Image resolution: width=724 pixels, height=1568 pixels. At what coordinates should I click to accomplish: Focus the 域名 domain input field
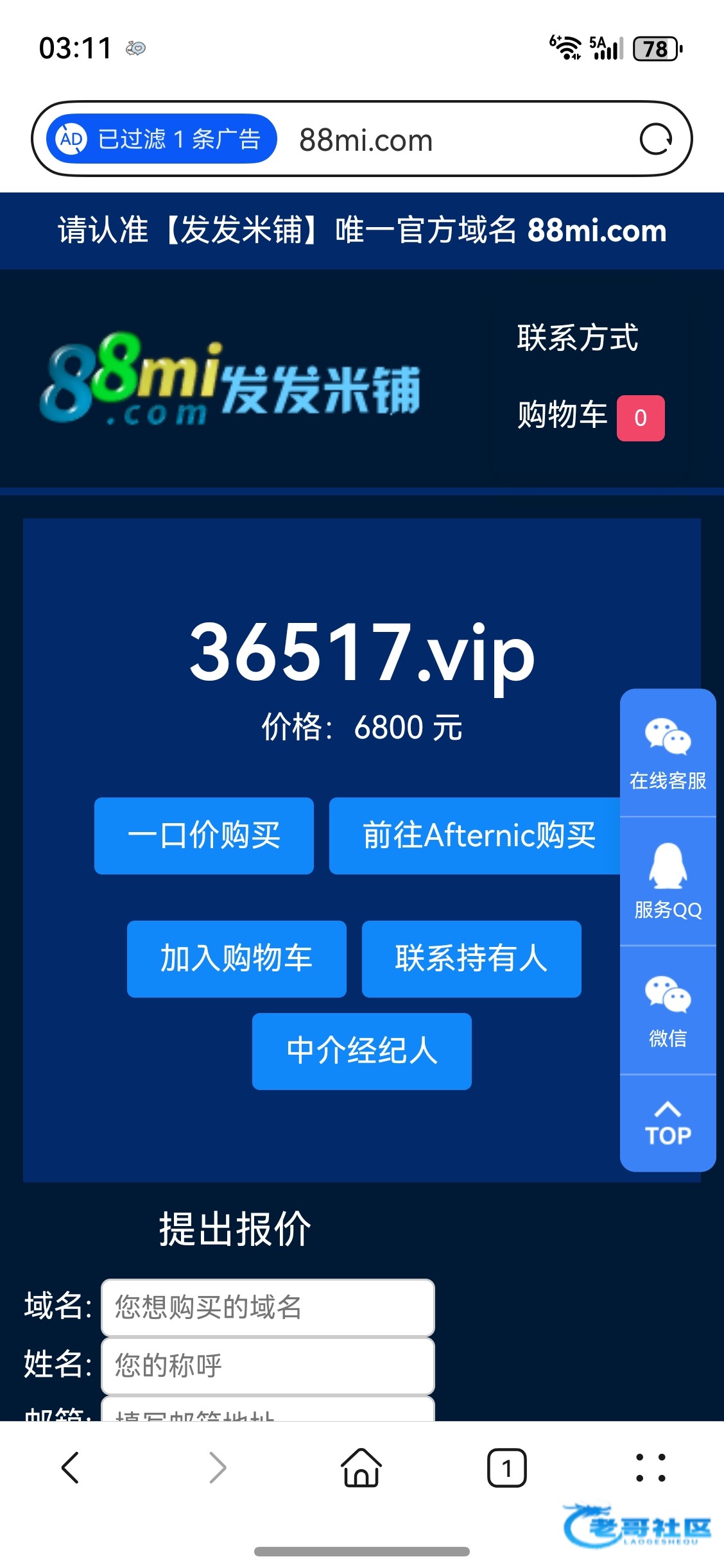point(268,1308)
